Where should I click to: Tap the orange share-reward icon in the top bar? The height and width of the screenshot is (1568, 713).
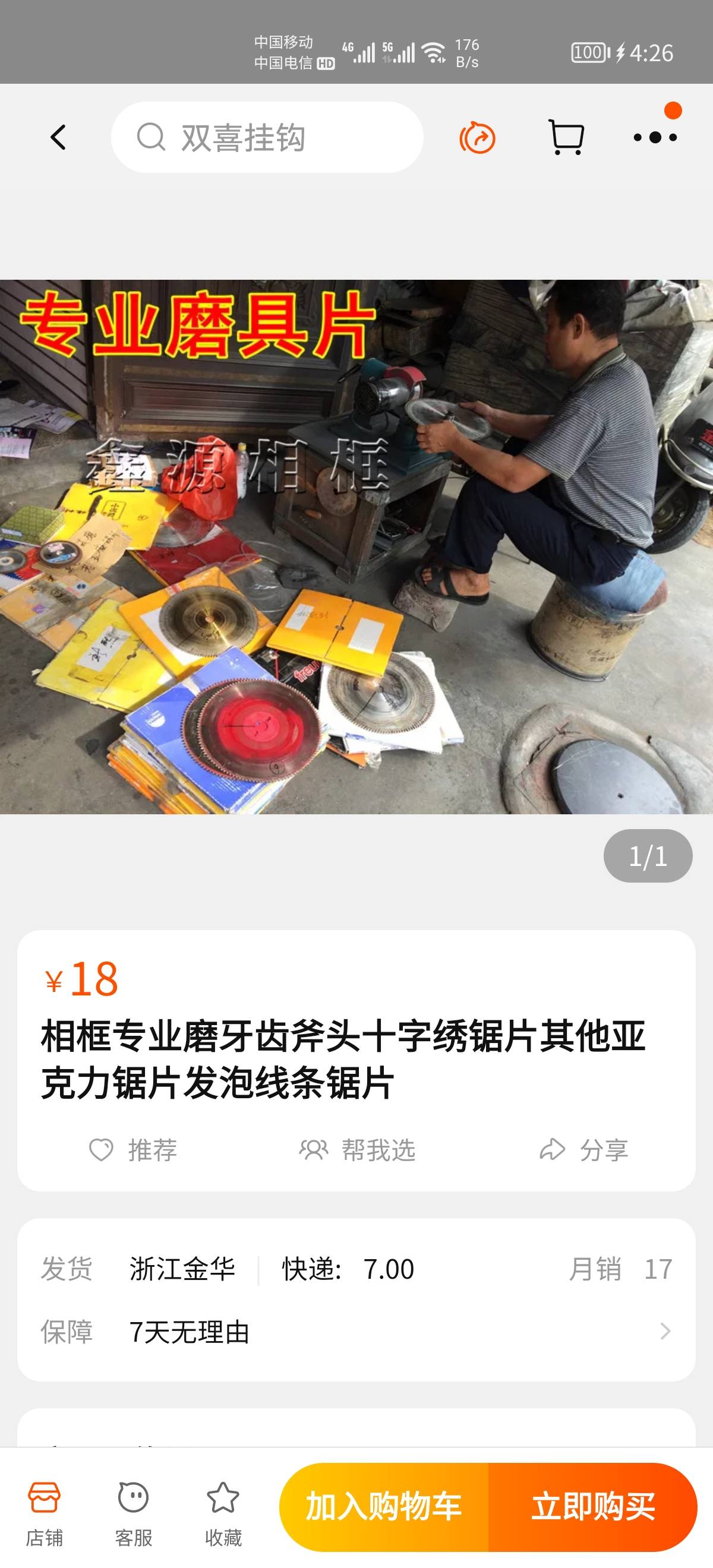pyautogui.click(x=477, y=138)
